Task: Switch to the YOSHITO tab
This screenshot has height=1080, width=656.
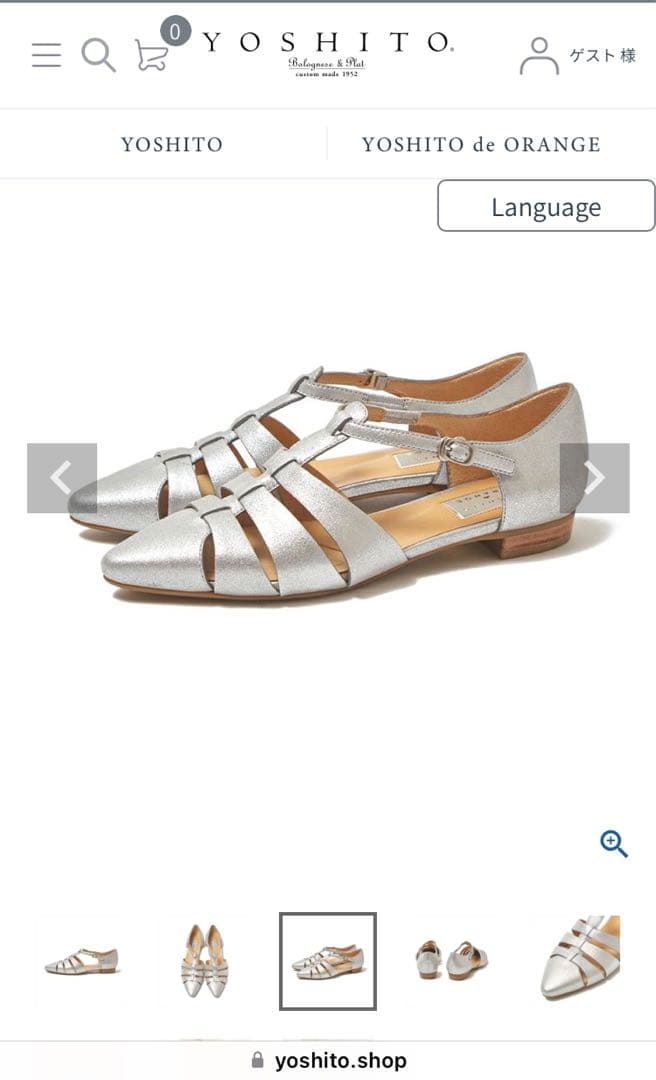Action: (x=171, y=144)
